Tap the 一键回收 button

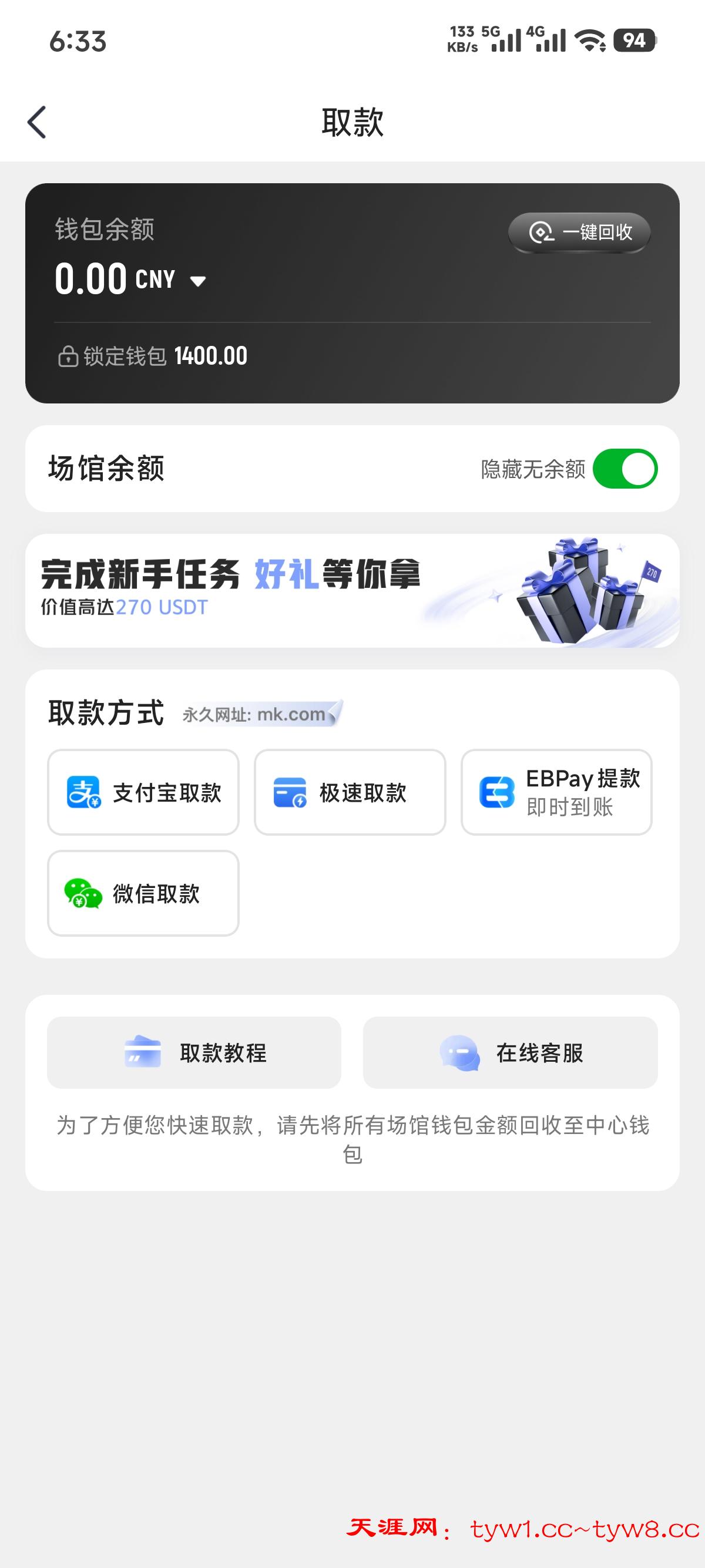579,232
